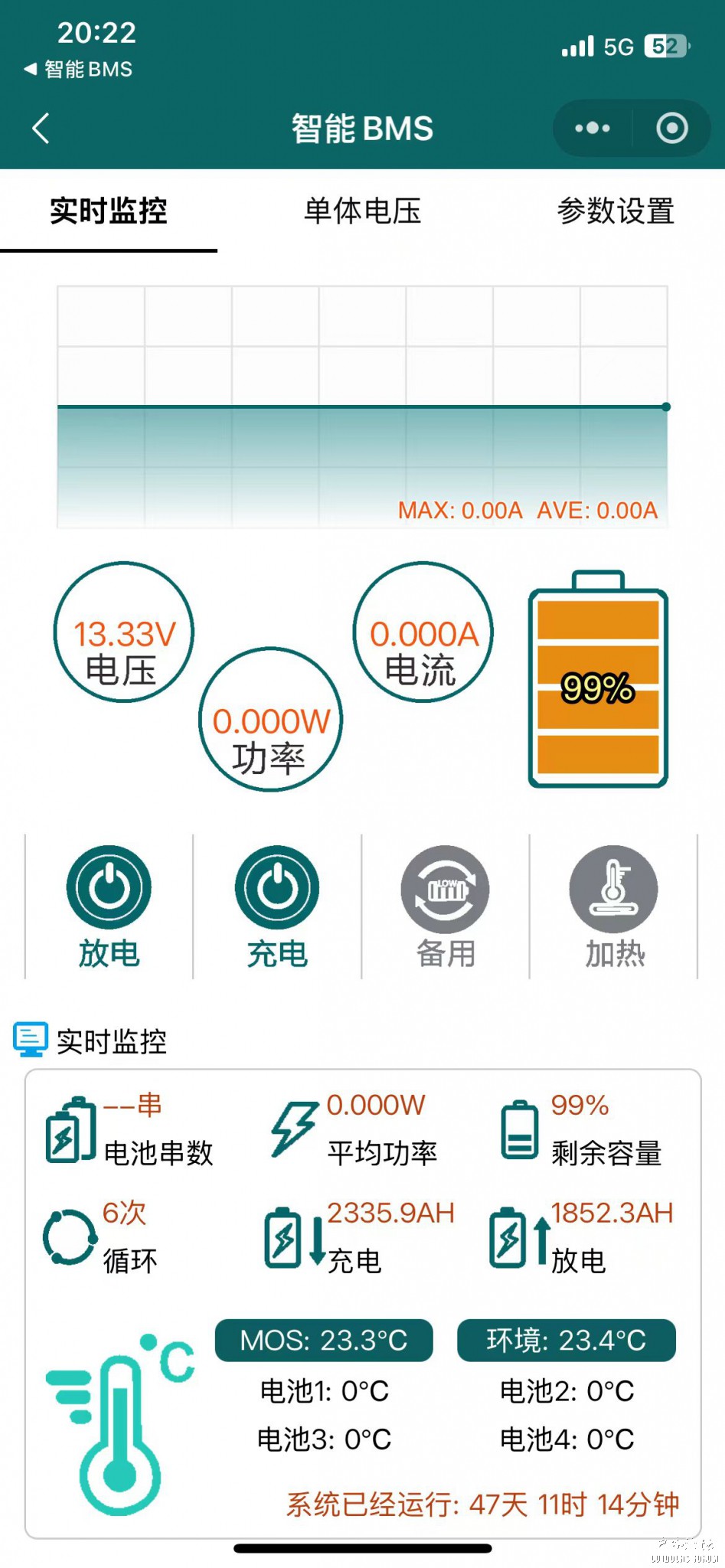Close the mini program with the circle button
Screen dimensions: 725x1568
672,129
